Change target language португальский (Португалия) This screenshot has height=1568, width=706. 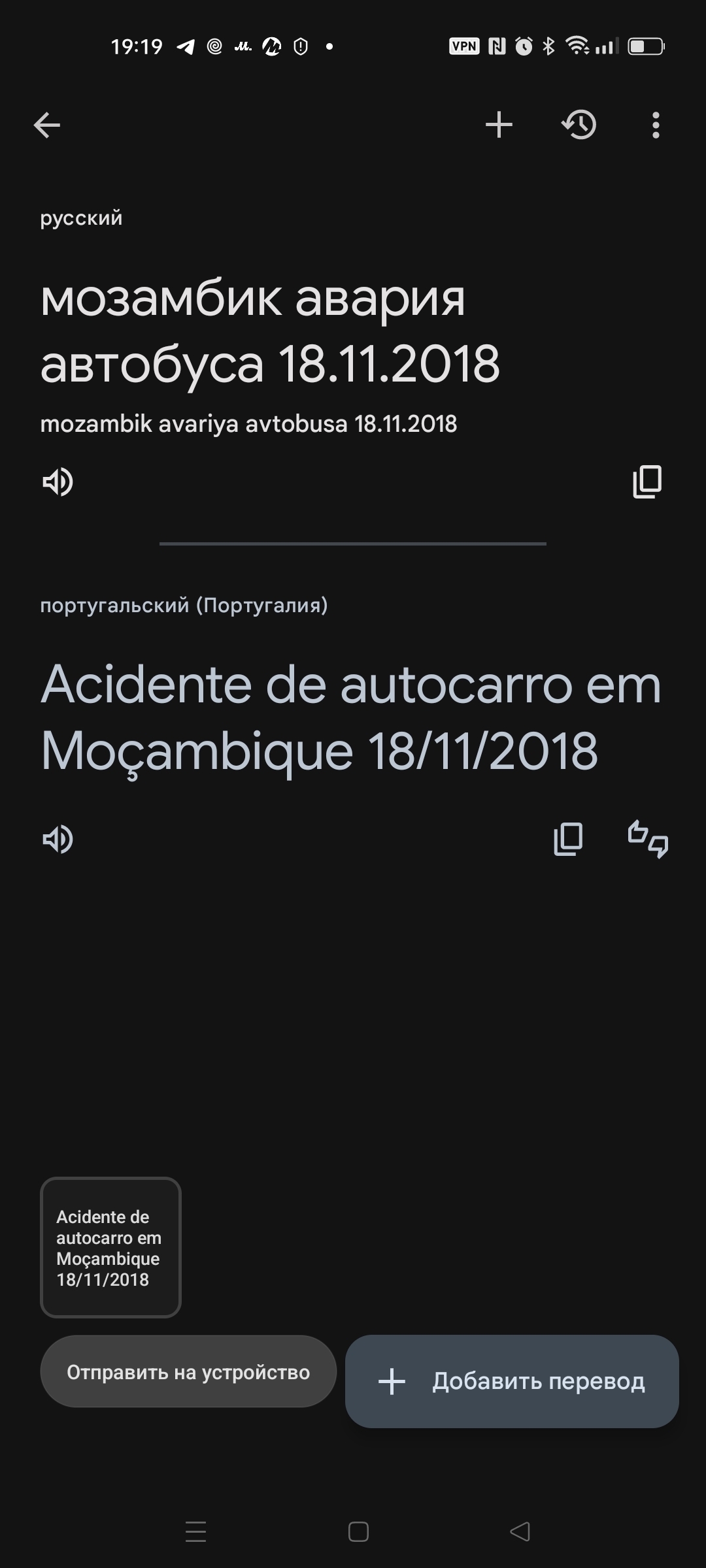pos(184,605)
